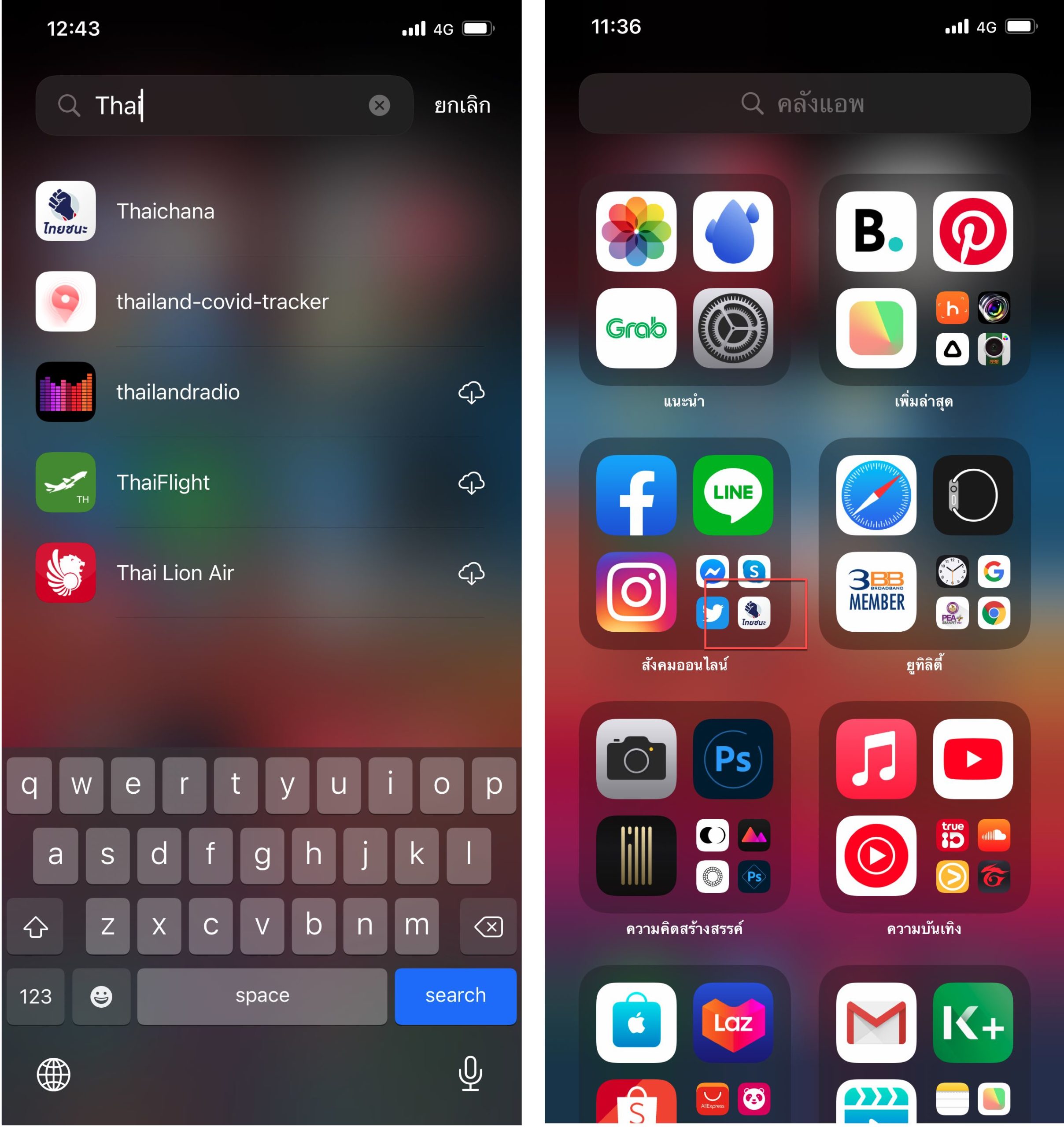Open the K+ banking app

point(972,1022)
